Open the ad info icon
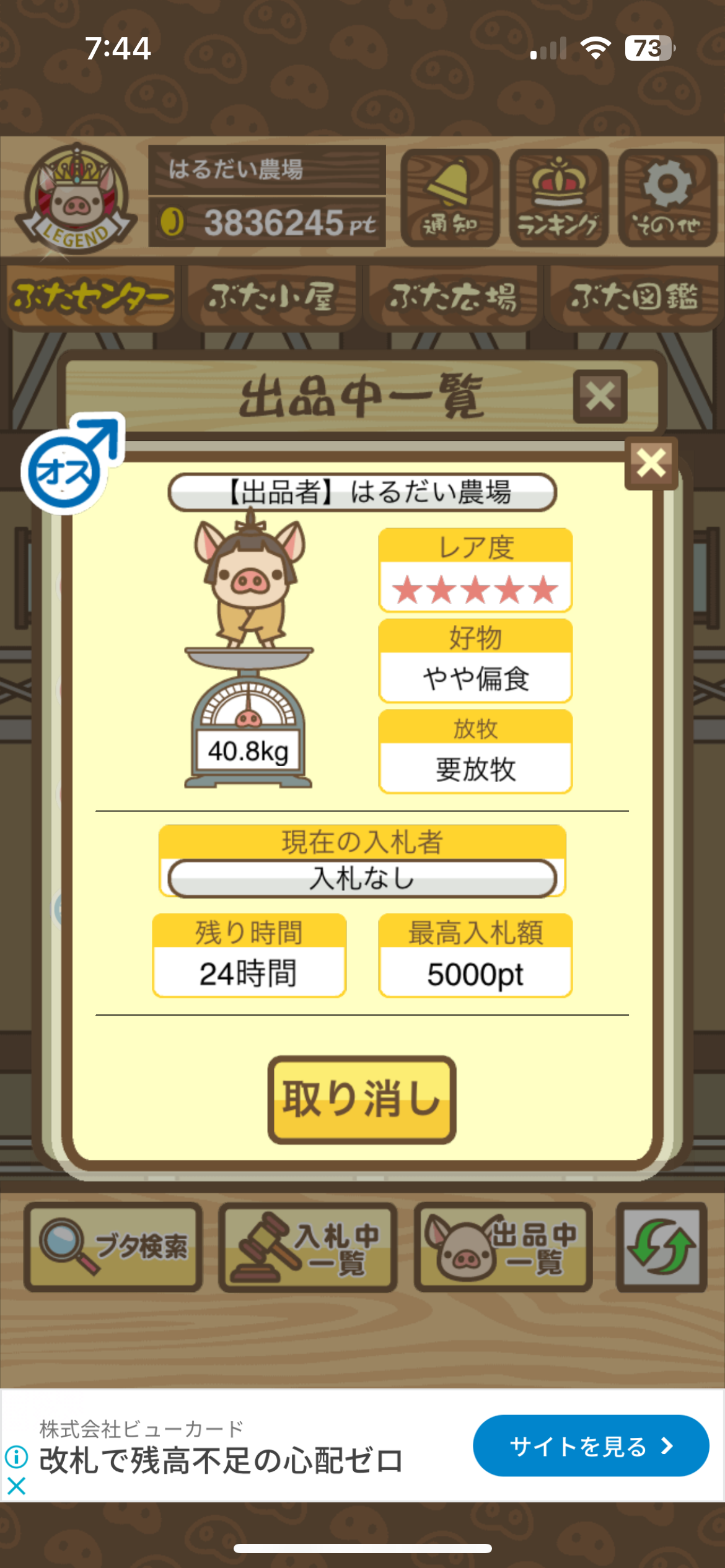 coord(17,1457)
